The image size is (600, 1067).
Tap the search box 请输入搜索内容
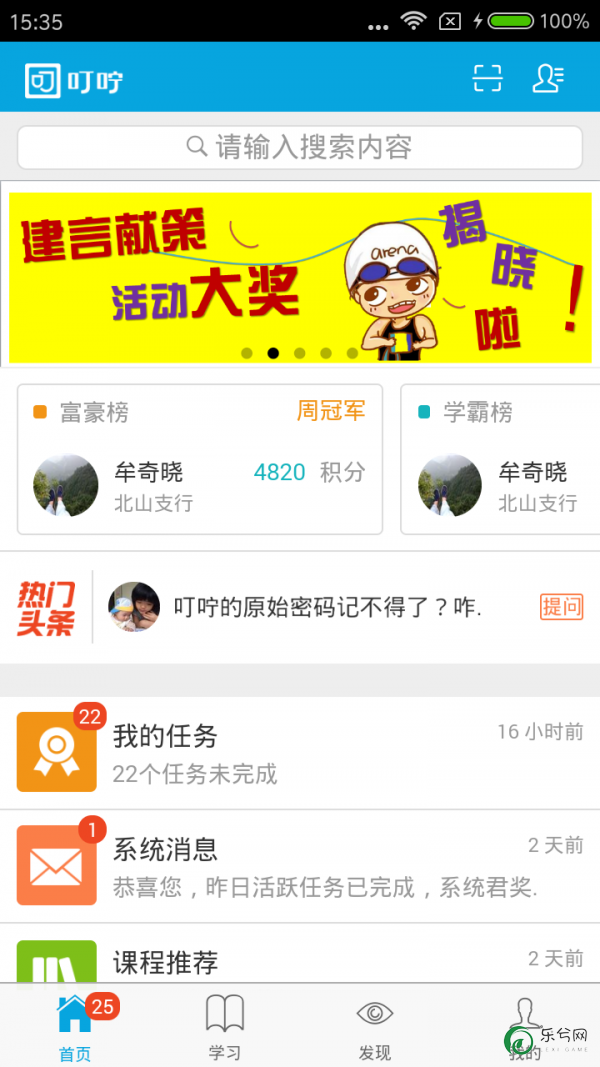(300, 148)
